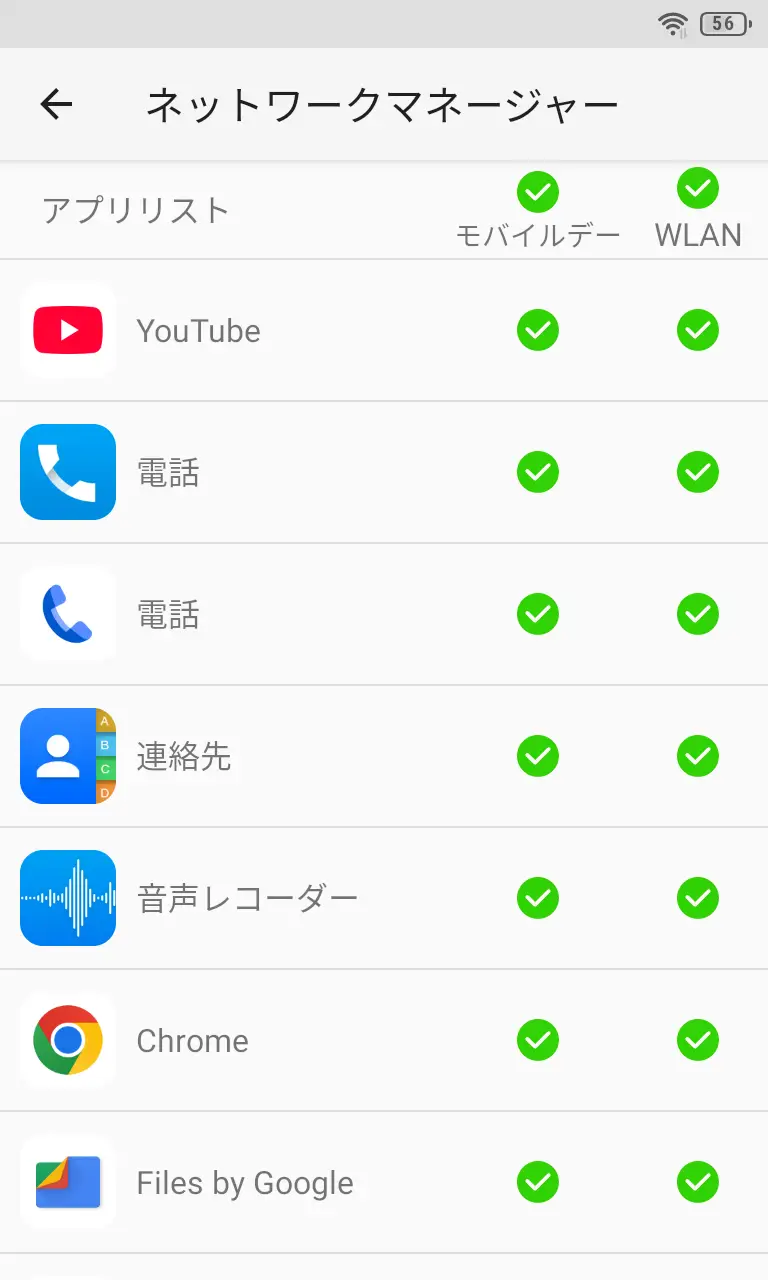Block WLAN access for Chrome

[x=698, y=1040]
